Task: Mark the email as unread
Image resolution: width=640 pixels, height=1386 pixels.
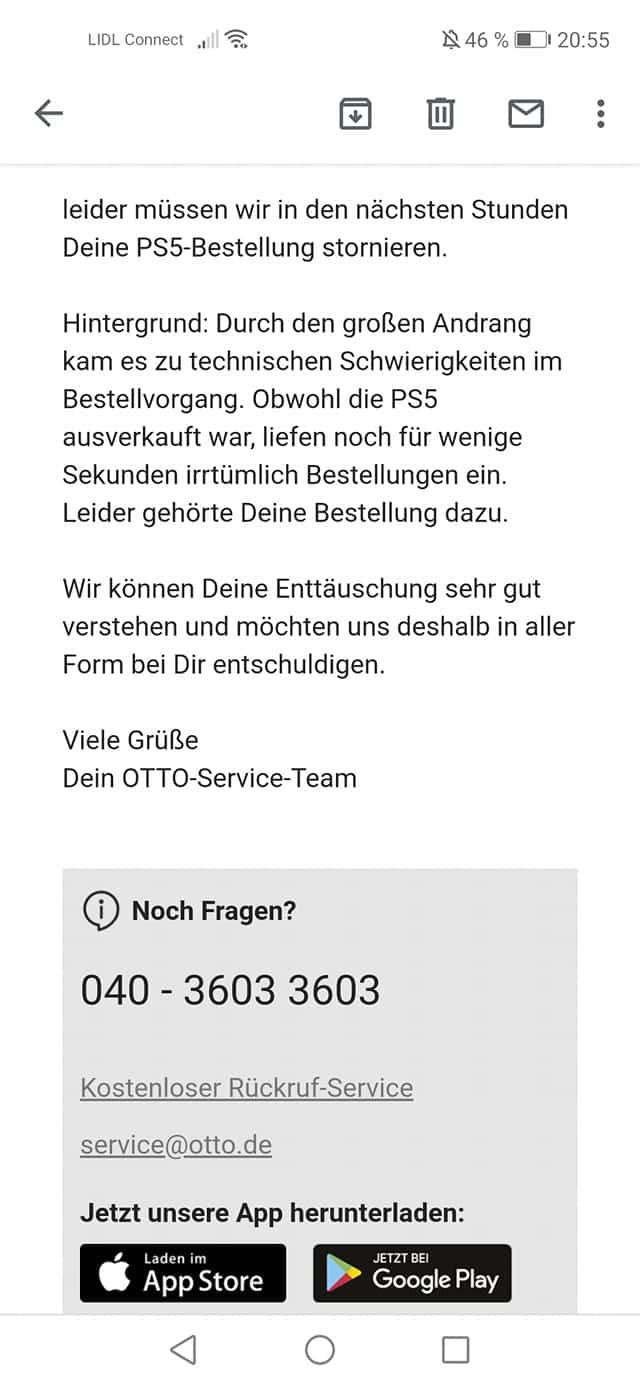Action: 526,114
